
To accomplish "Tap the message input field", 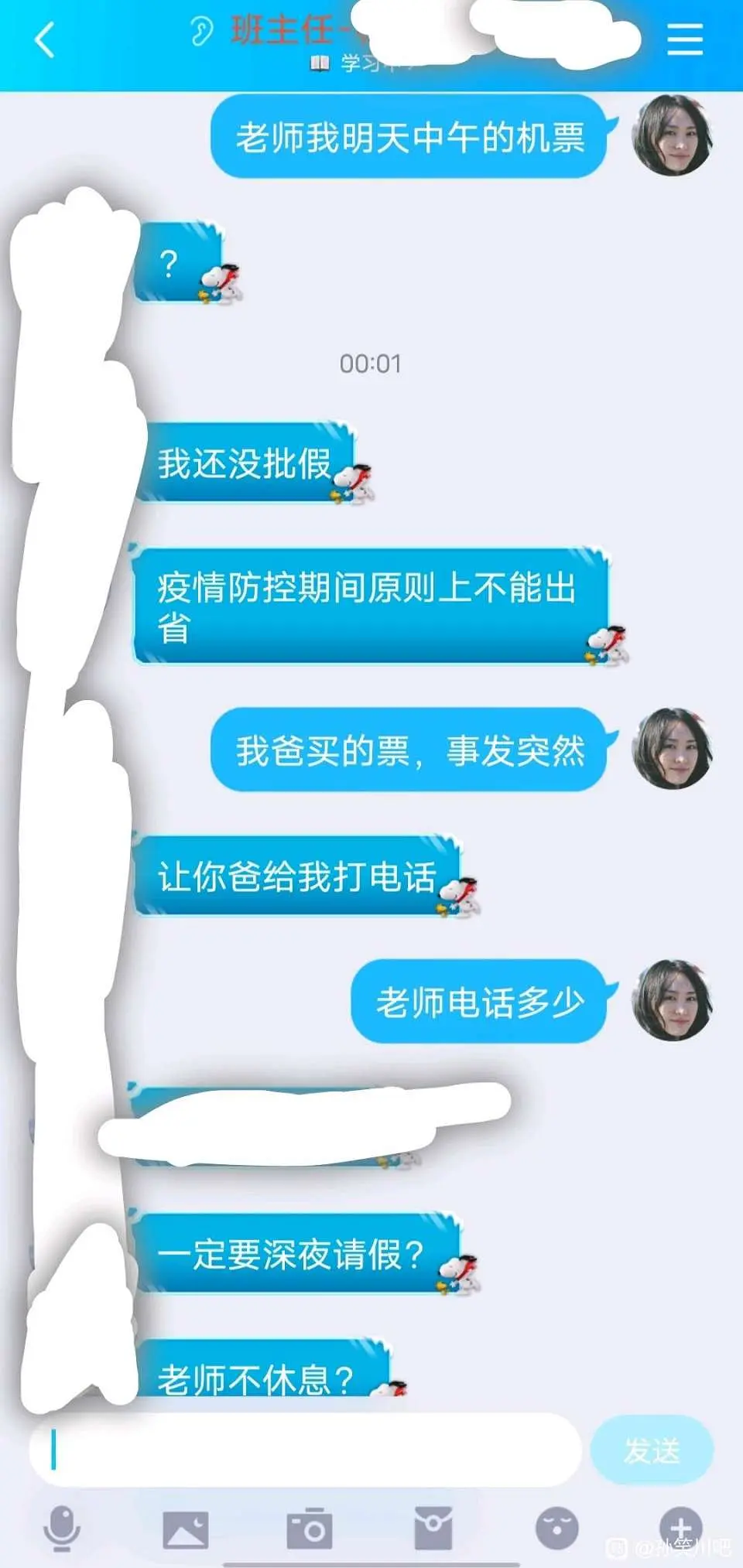I will (305, 1450).
